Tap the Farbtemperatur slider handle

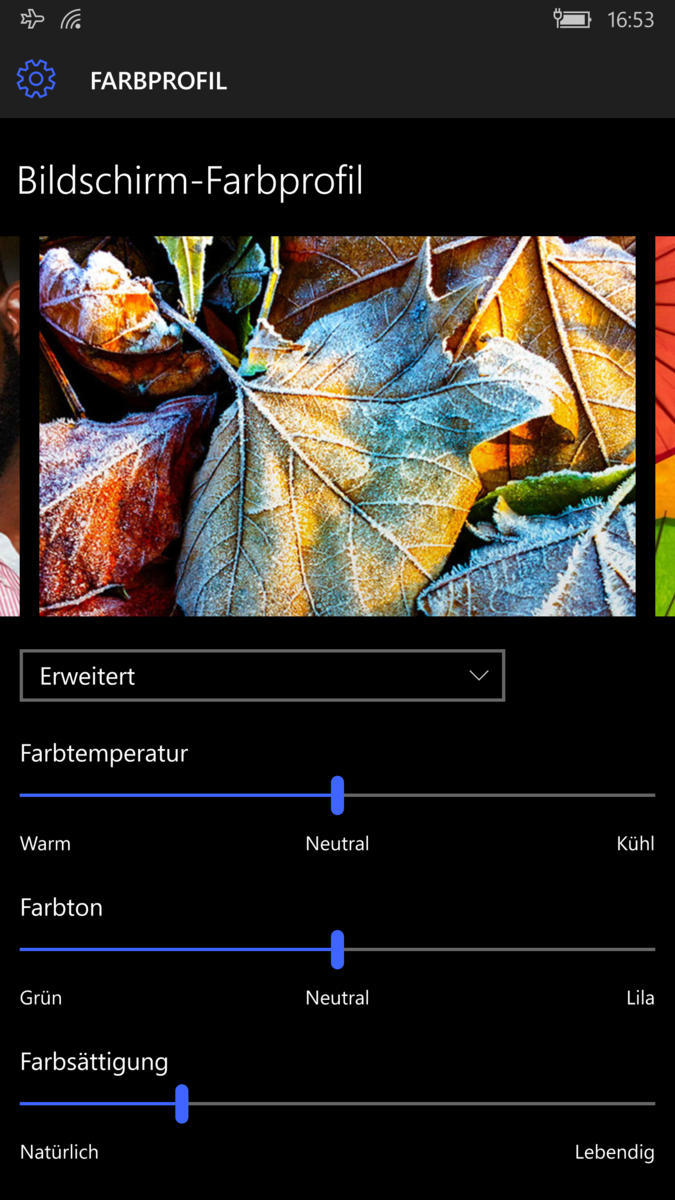pos(338,795)
